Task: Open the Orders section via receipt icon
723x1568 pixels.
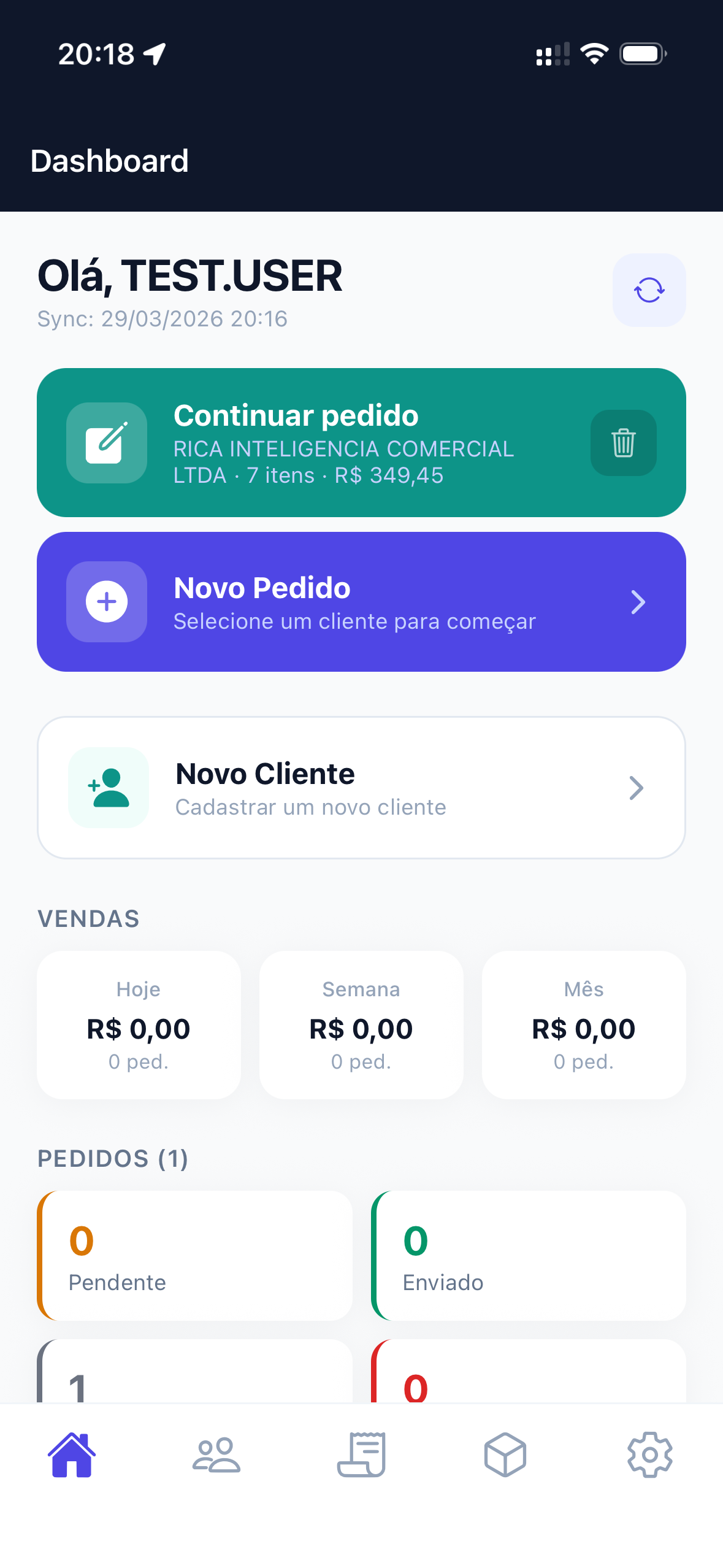Action: click(x=361, y=1454)
